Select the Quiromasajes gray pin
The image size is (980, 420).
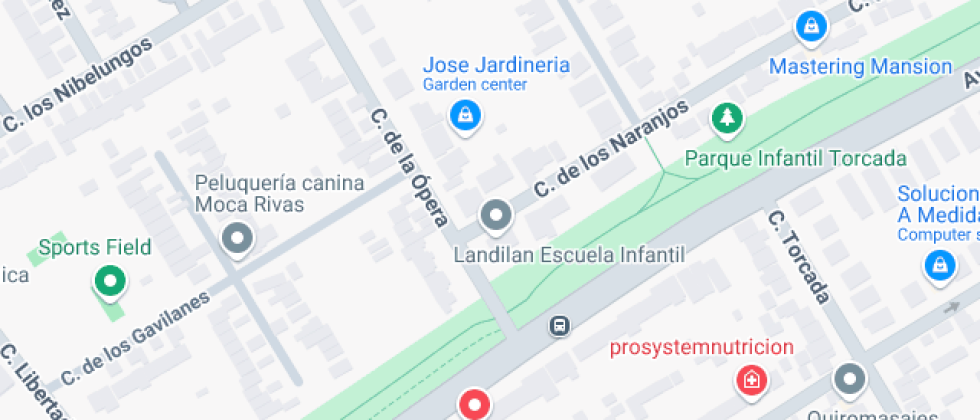[x=849, y=379]
